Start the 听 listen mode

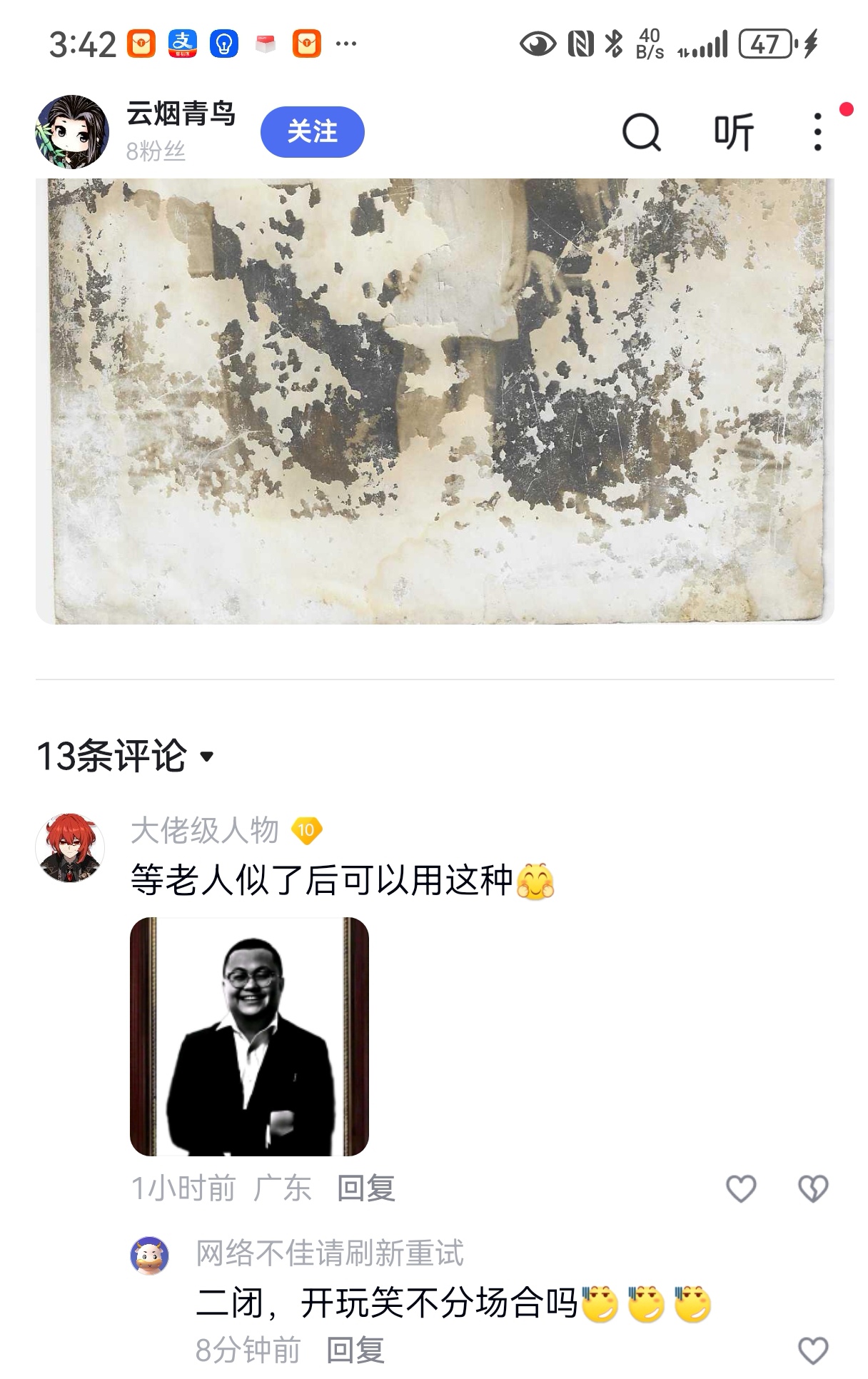(x=733, y=133)
